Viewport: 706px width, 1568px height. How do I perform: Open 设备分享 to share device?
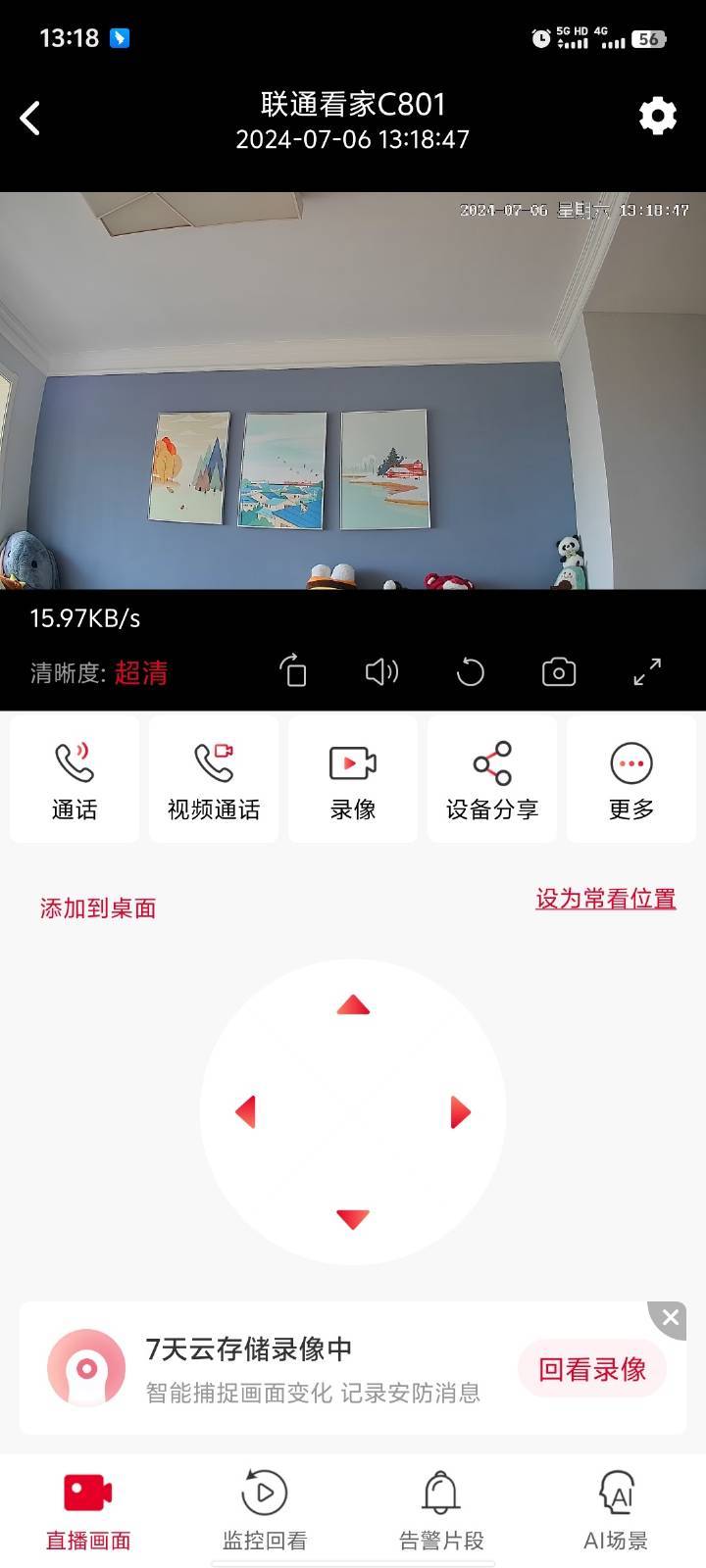[x=492, y=780]
